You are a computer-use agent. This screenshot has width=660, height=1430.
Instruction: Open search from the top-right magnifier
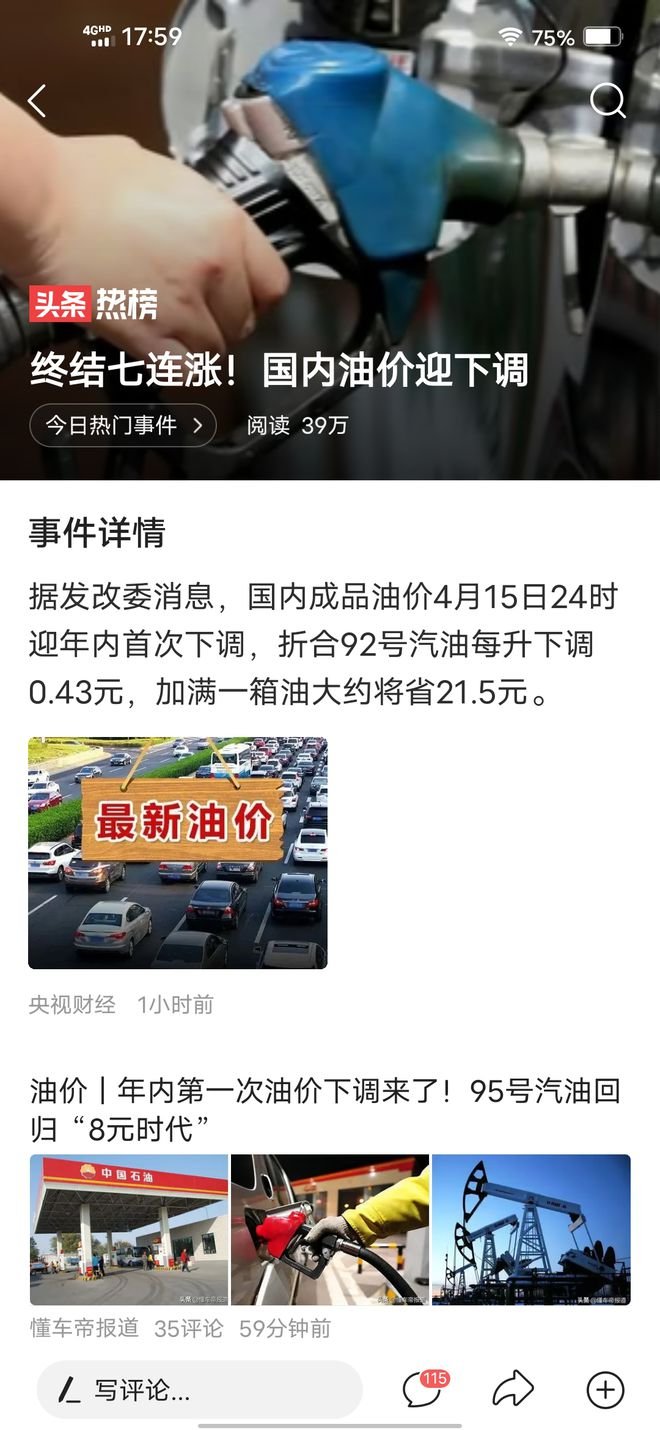click(x=607, y=101)
